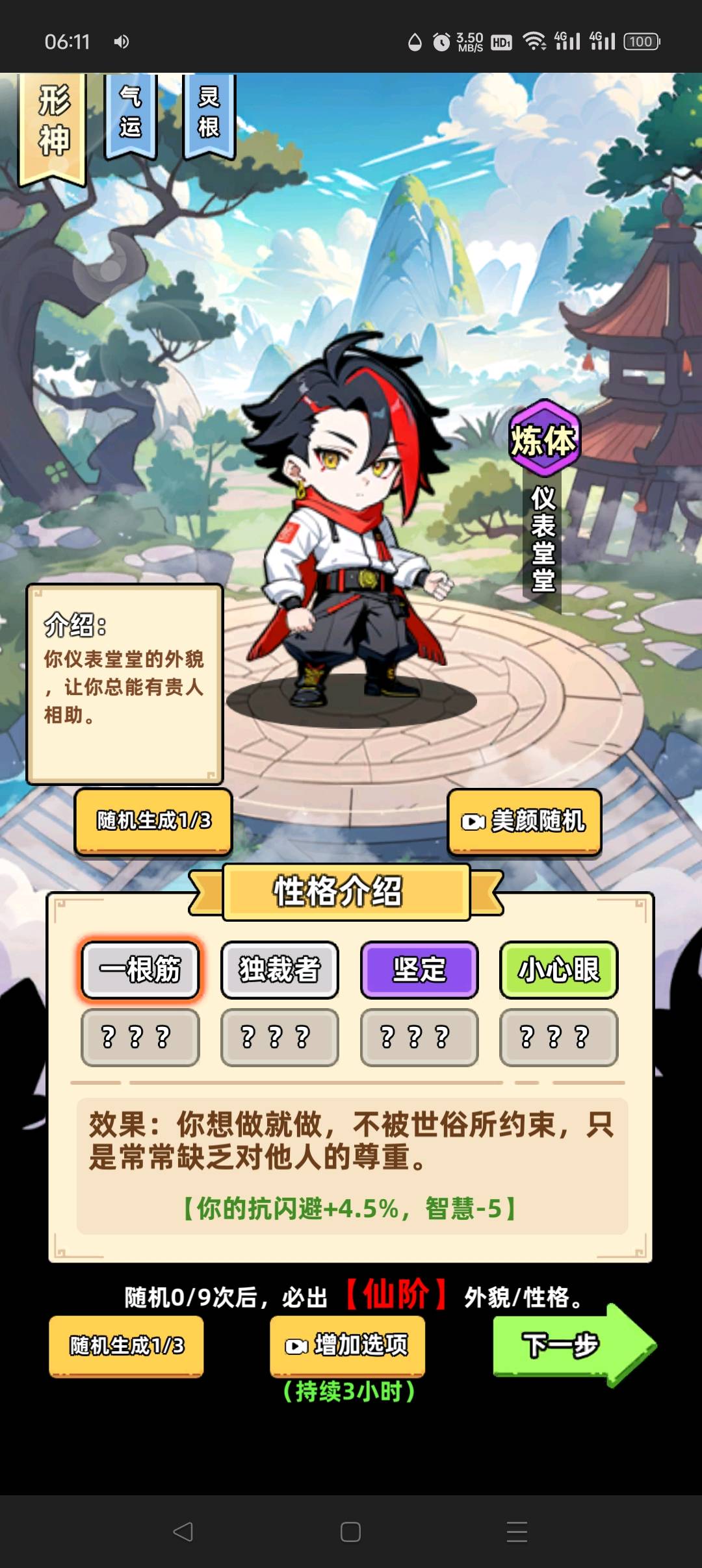Select the 一根筋 personality
Screen dimensions: 702x1568
pos(140,970)
